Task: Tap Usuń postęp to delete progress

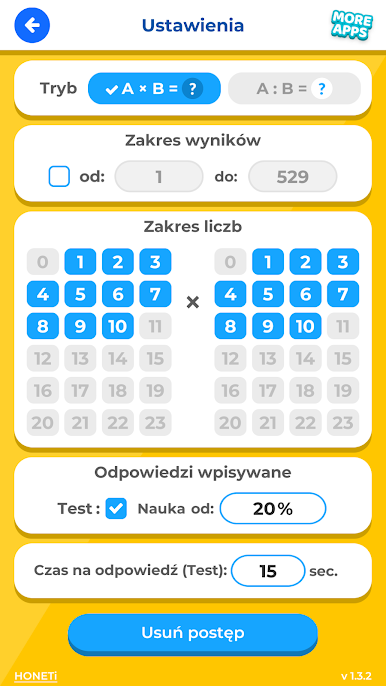Action: point(193,633)
